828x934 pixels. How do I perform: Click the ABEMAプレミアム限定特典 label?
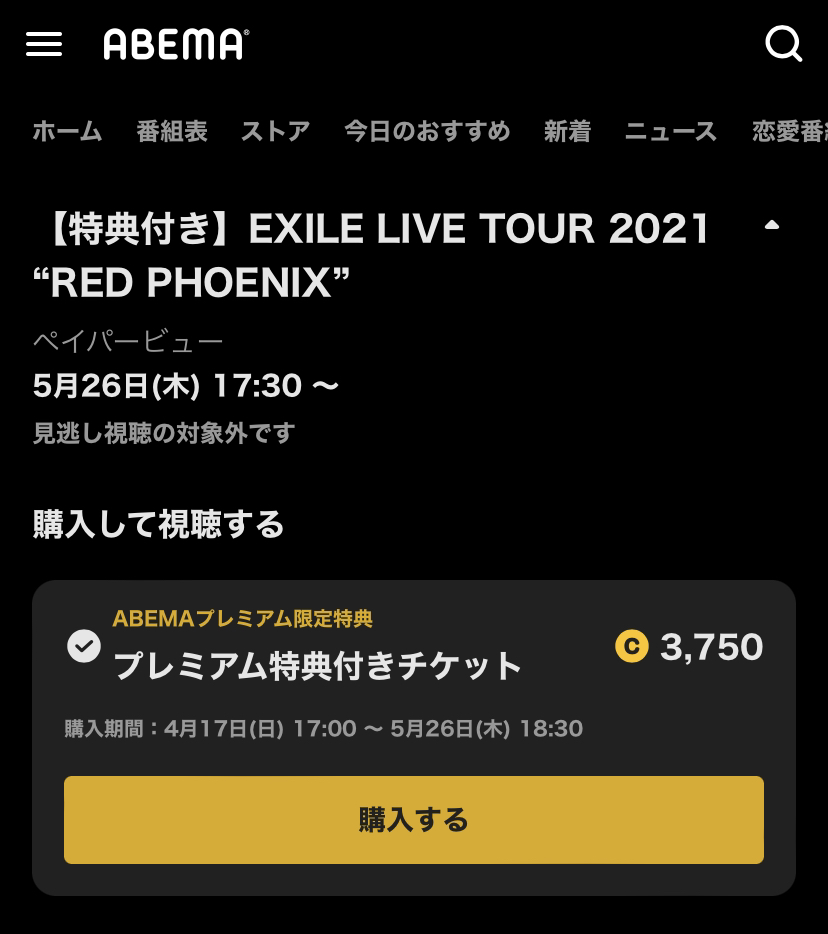coord(243,619)
